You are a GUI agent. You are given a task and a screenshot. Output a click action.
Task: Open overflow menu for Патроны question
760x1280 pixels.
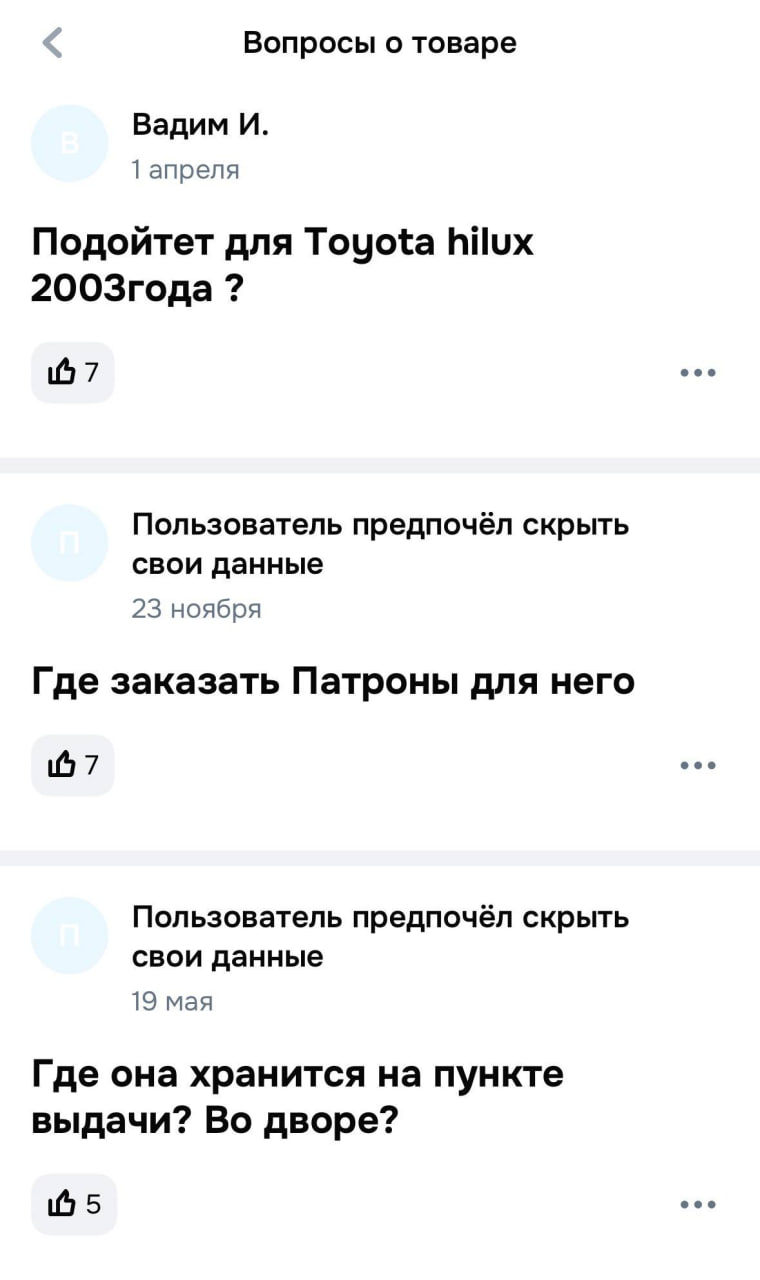click(696, 766)
